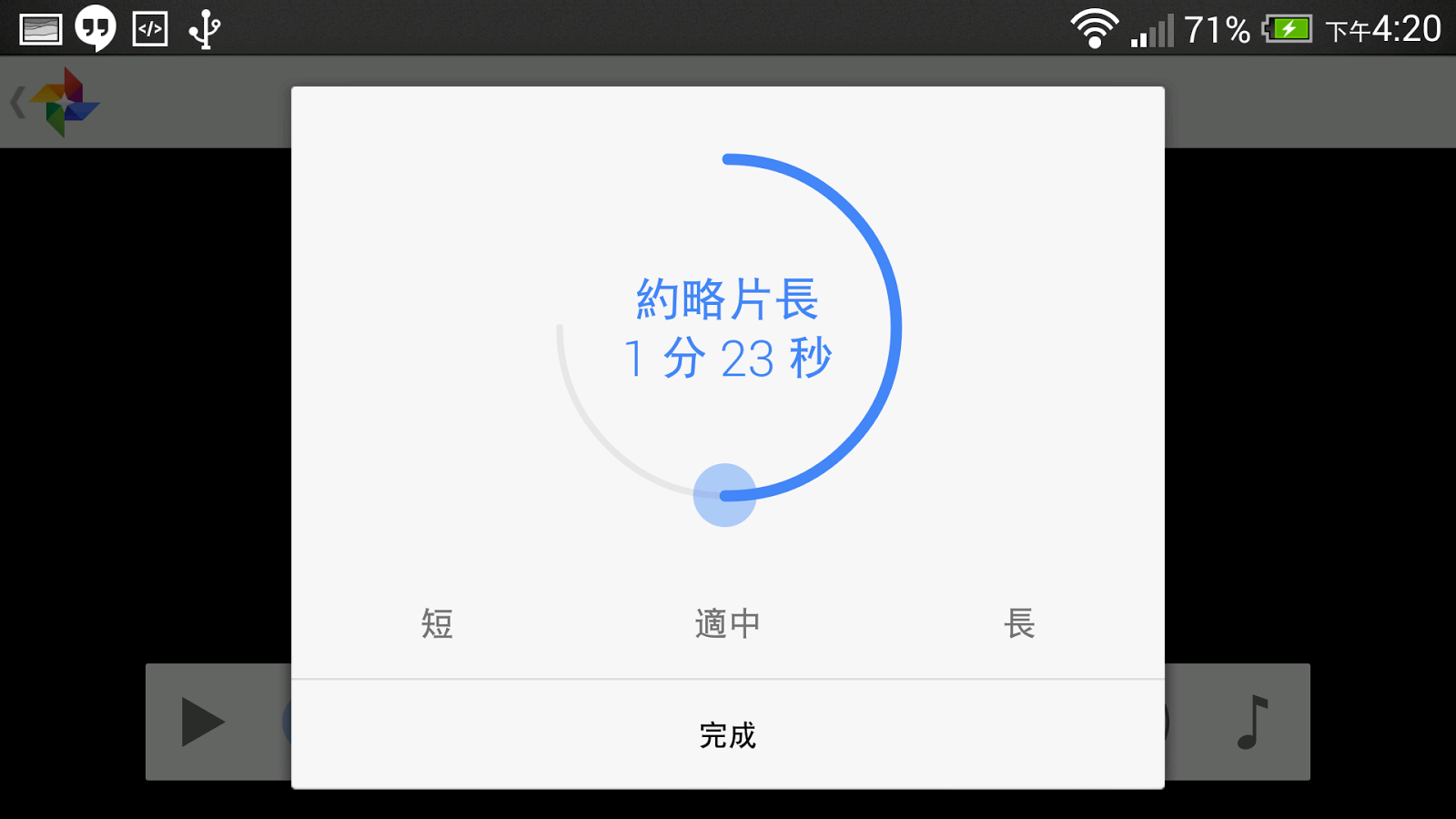Select the 短 (short) length option
Screen dimensions: 1456x819
pyautogui.click(x=437, y=624)
